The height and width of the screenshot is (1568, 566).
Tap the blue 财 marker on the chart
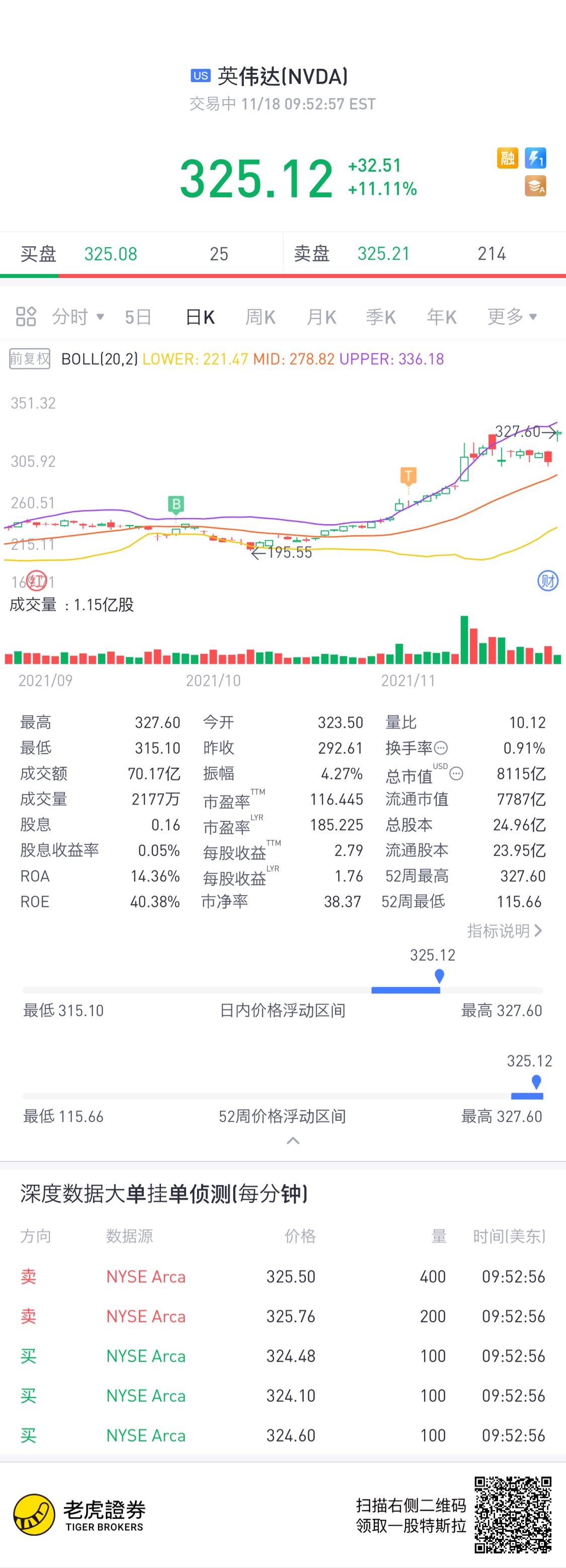(x=548, y=581)
